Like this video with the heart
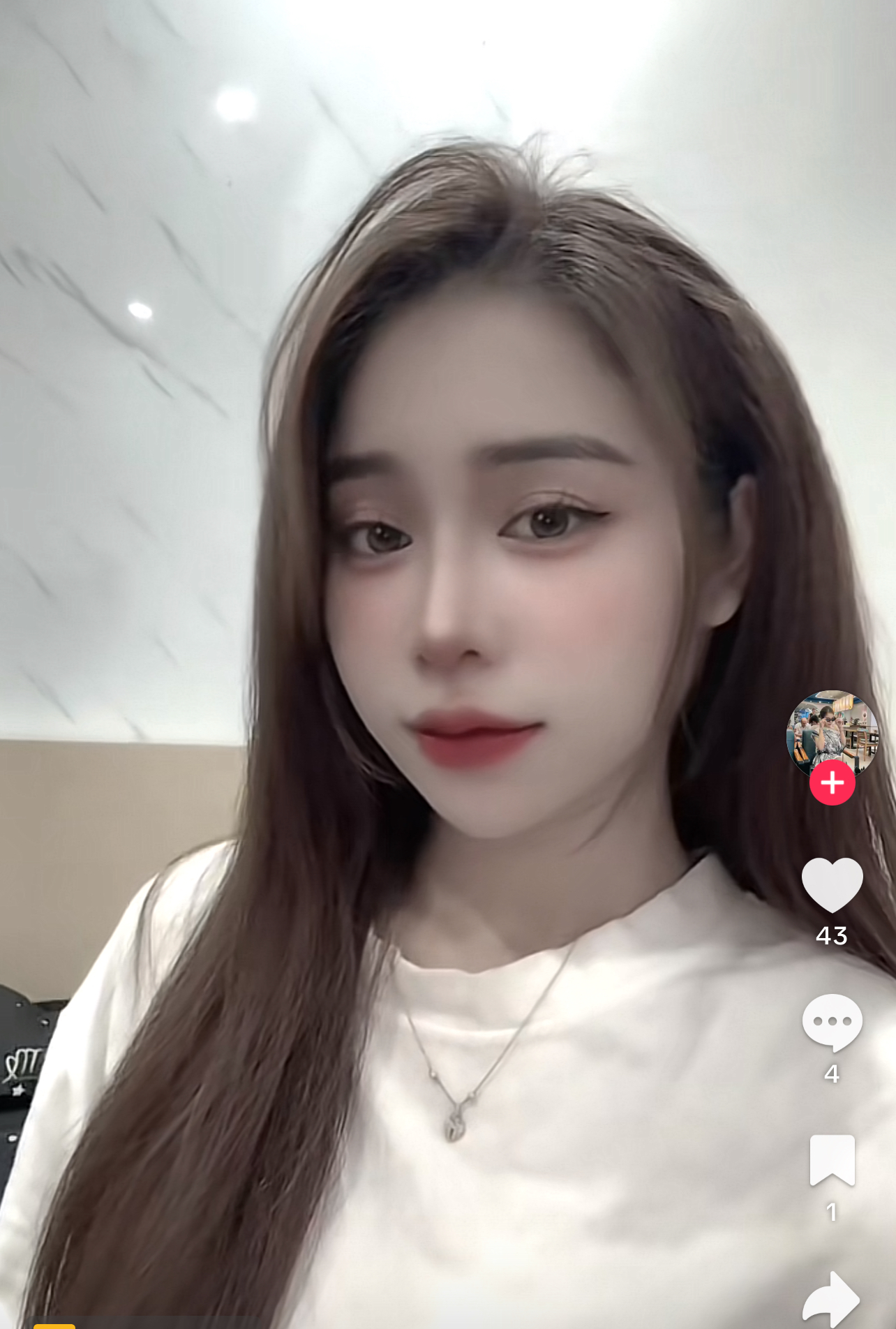896x1329 pixels. point(832,884)
